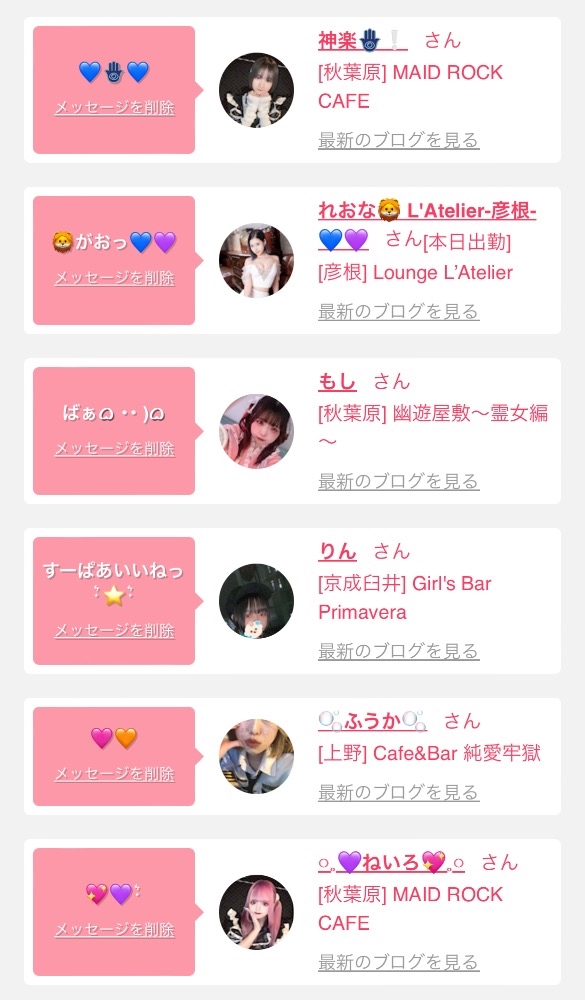Screen dimensions: 585x1000
Task: Delete the がおっ message to れおな
Action: click(x=114, y=278)
